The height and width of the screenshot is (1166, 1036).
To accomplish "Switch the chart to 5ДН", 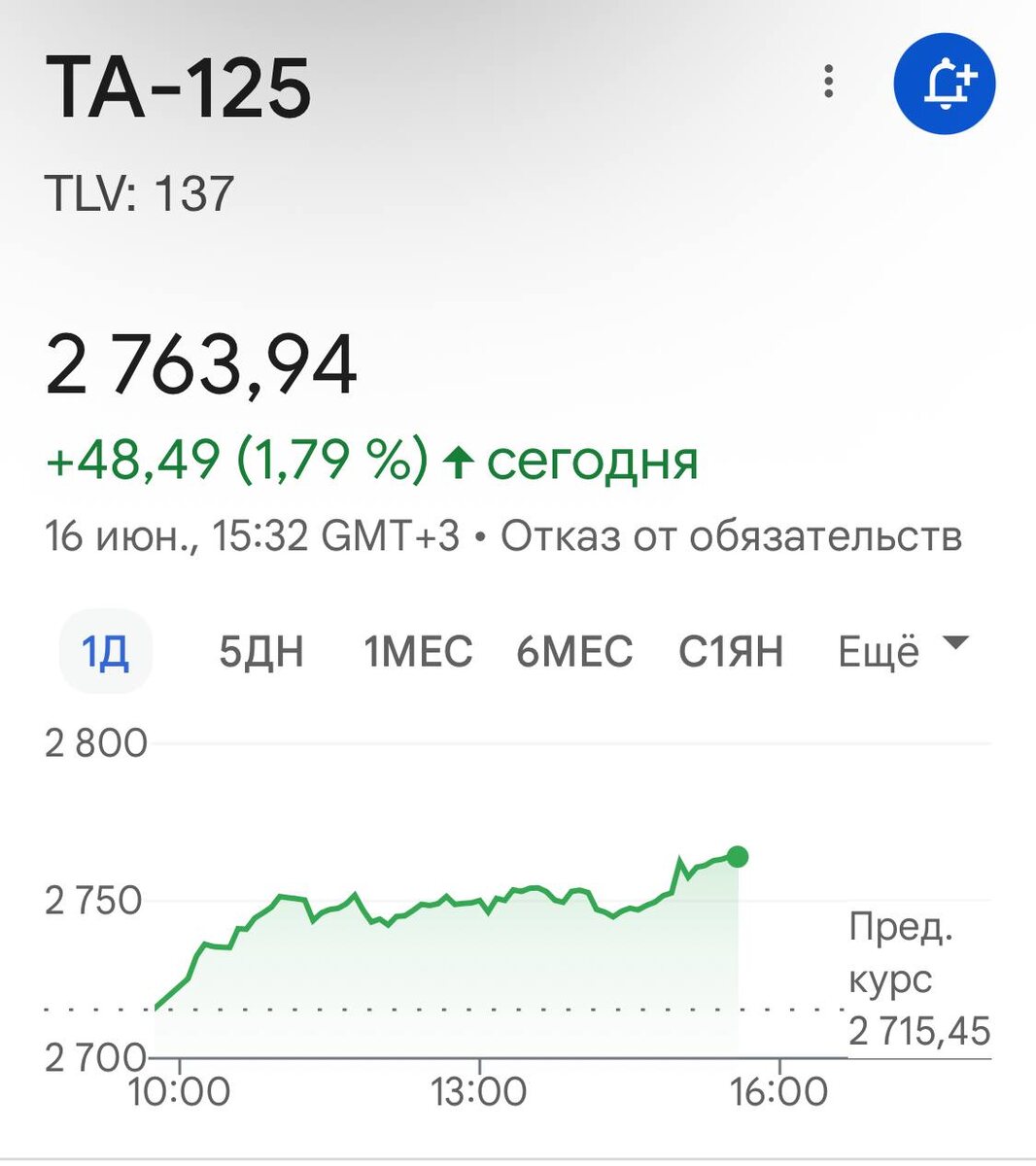I will pyautogui.click(x=261, y=651).
